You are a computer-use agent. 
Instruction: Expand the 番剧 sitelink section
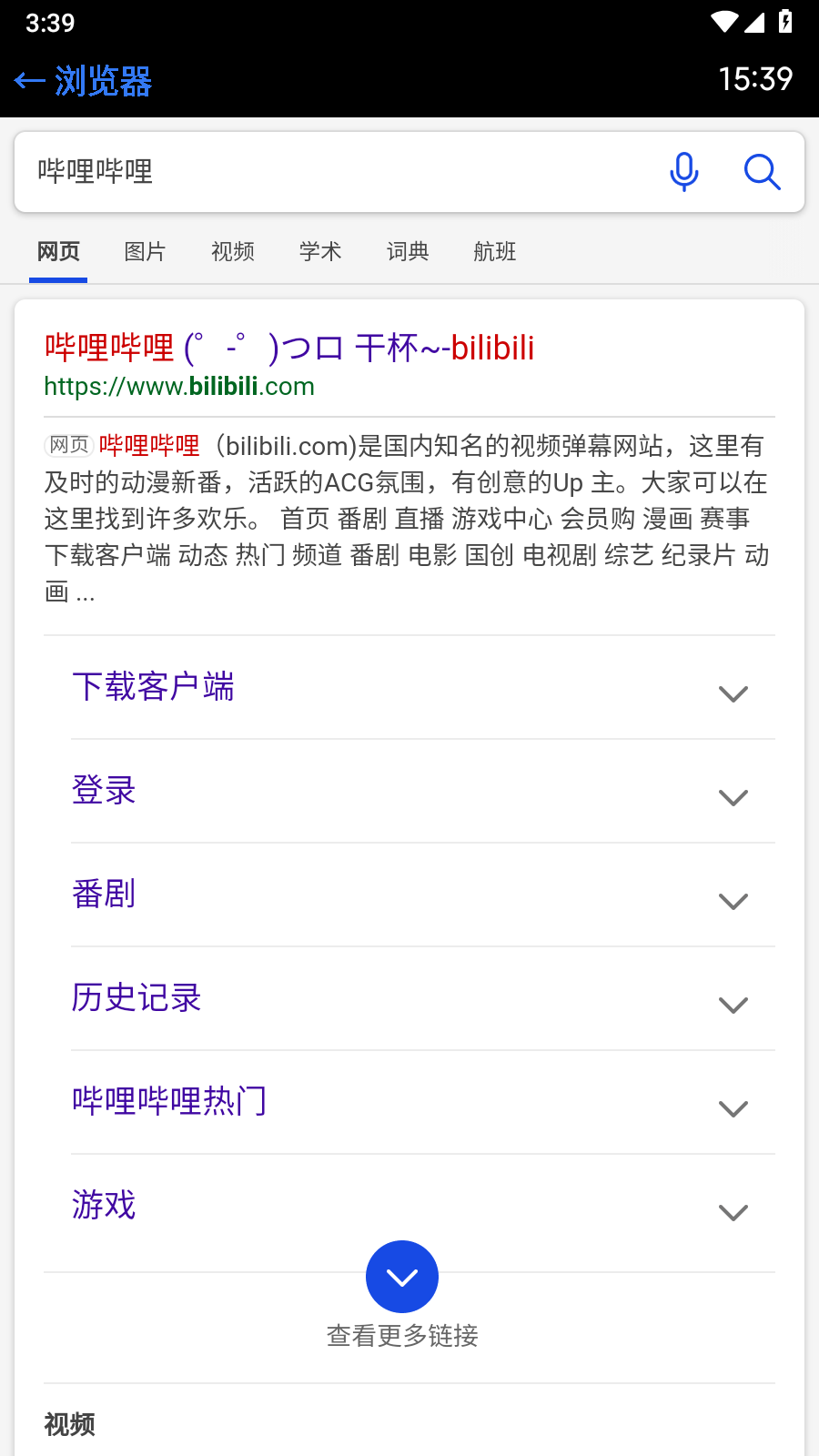733,901
